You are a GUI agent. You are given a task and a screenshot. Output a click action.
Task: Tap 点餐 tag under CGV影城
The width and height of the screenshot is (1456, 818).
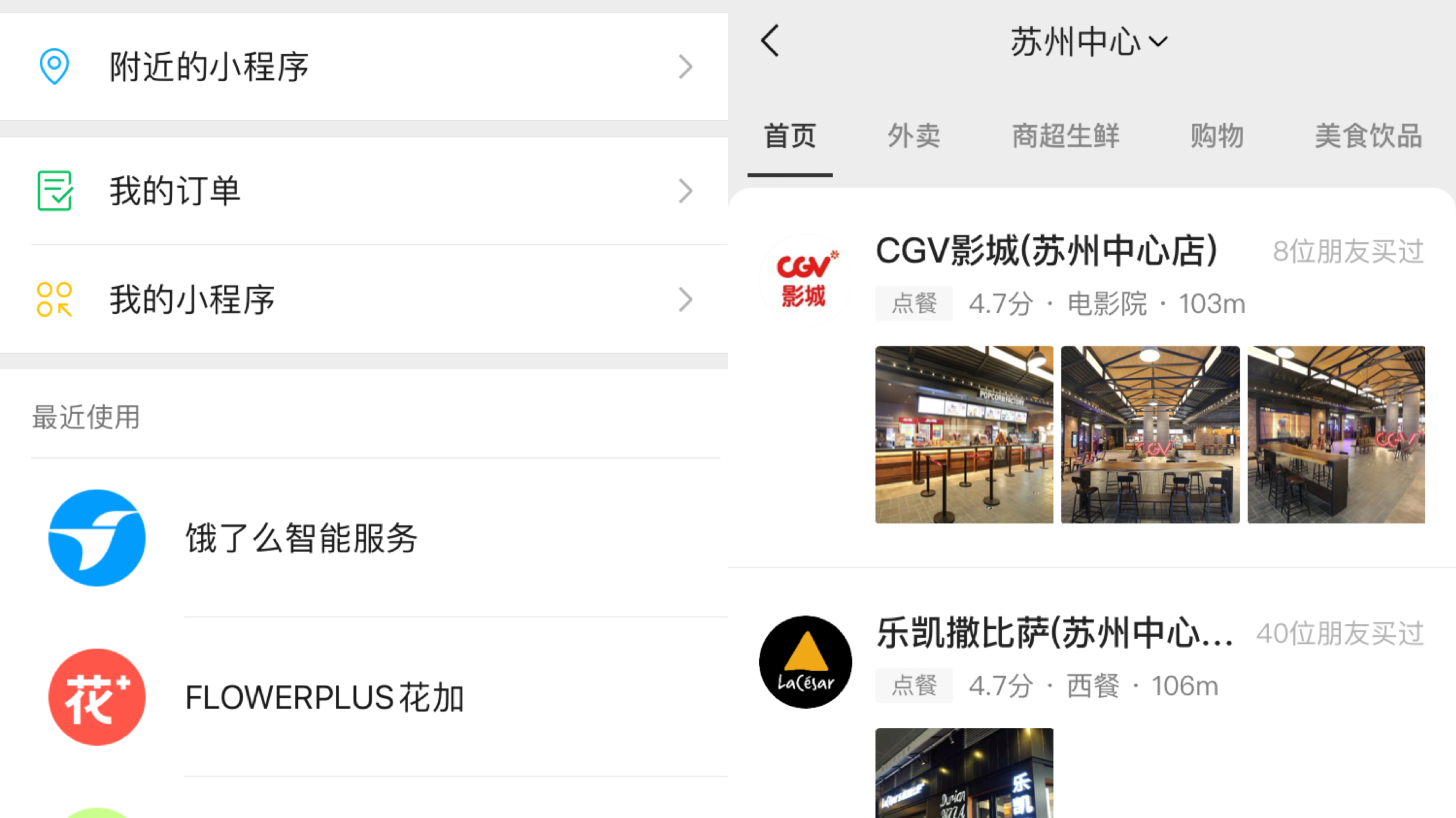point(914,303)
